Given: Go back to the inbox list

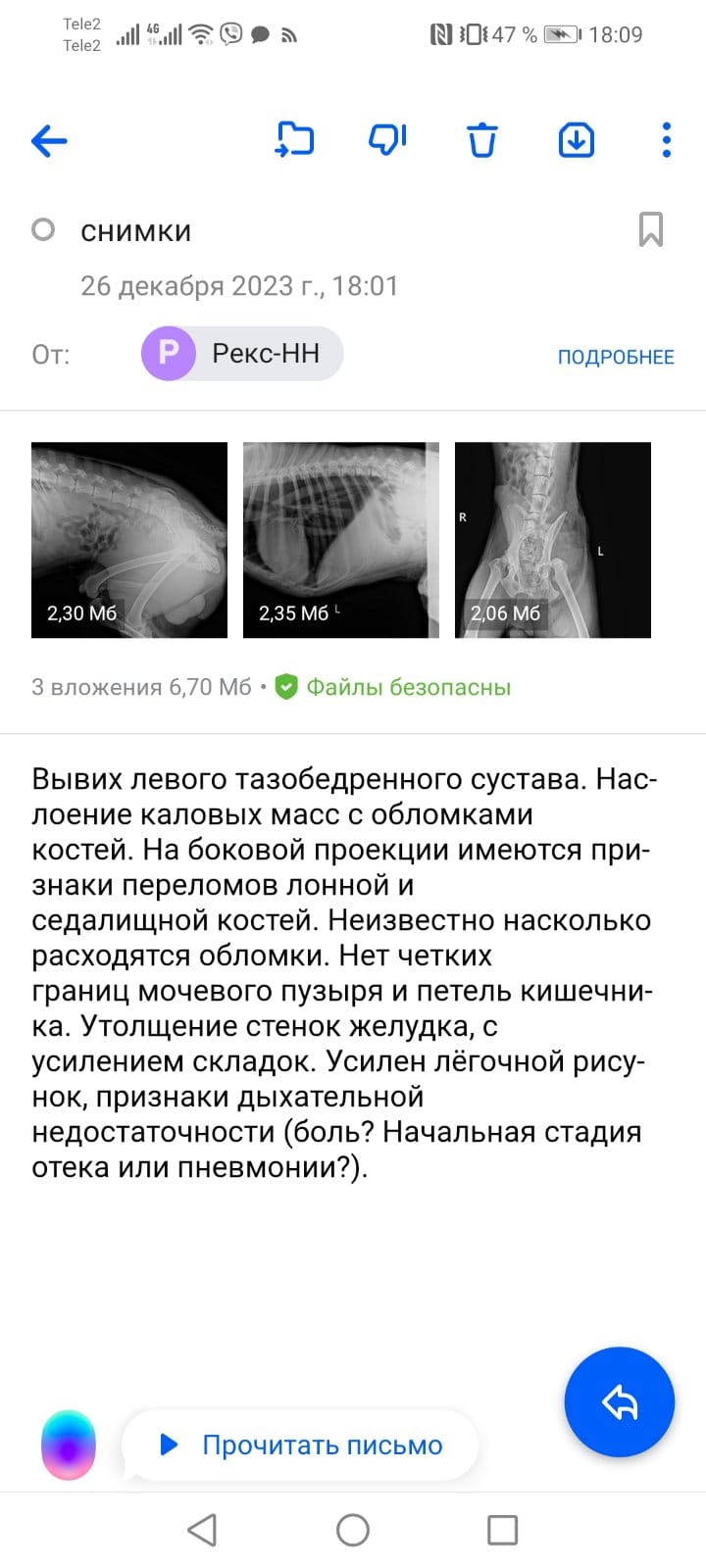Looking at the screenshot, I should (49, 141).
